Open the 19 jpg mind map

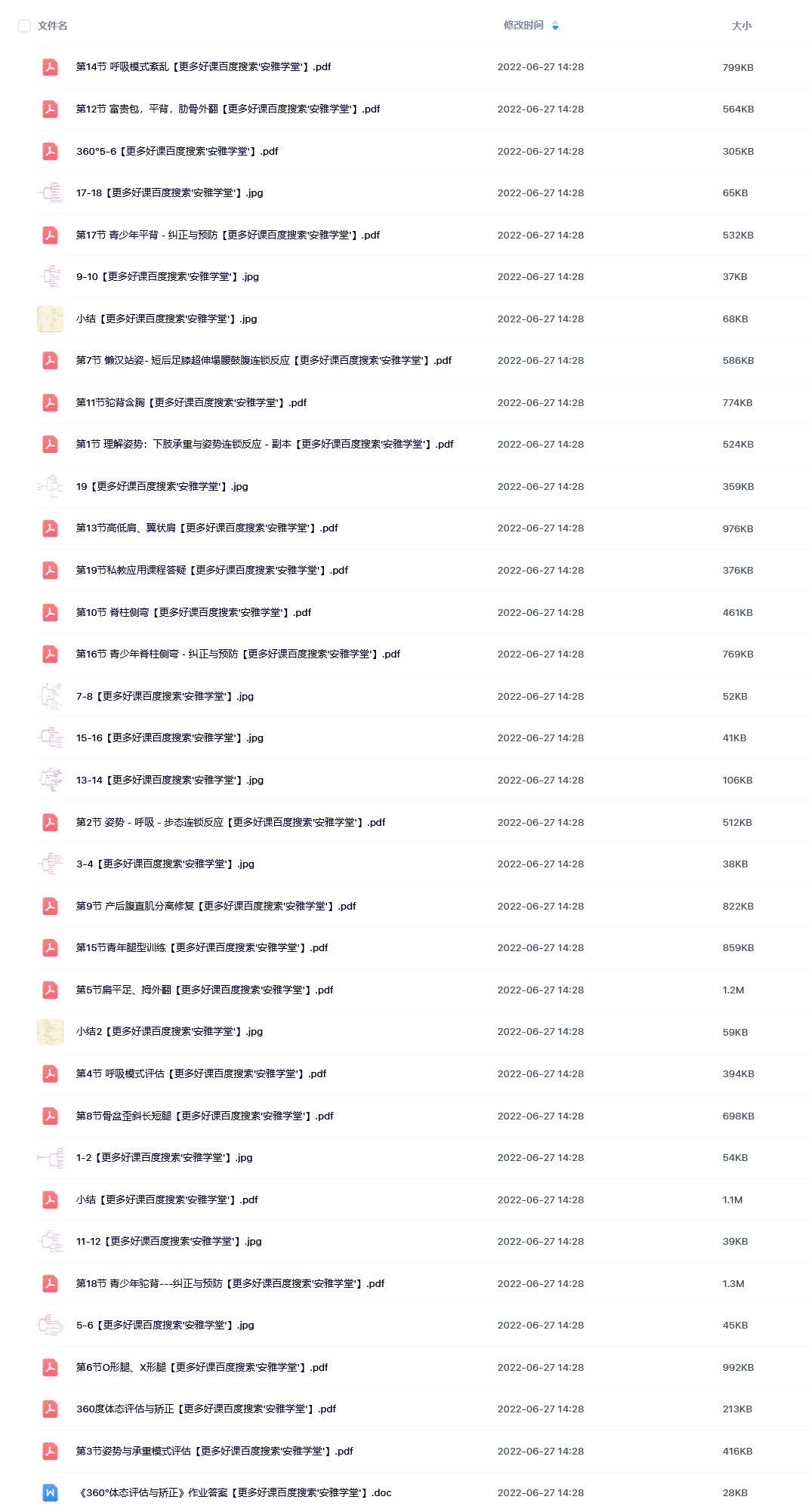[x=162, y=487]
